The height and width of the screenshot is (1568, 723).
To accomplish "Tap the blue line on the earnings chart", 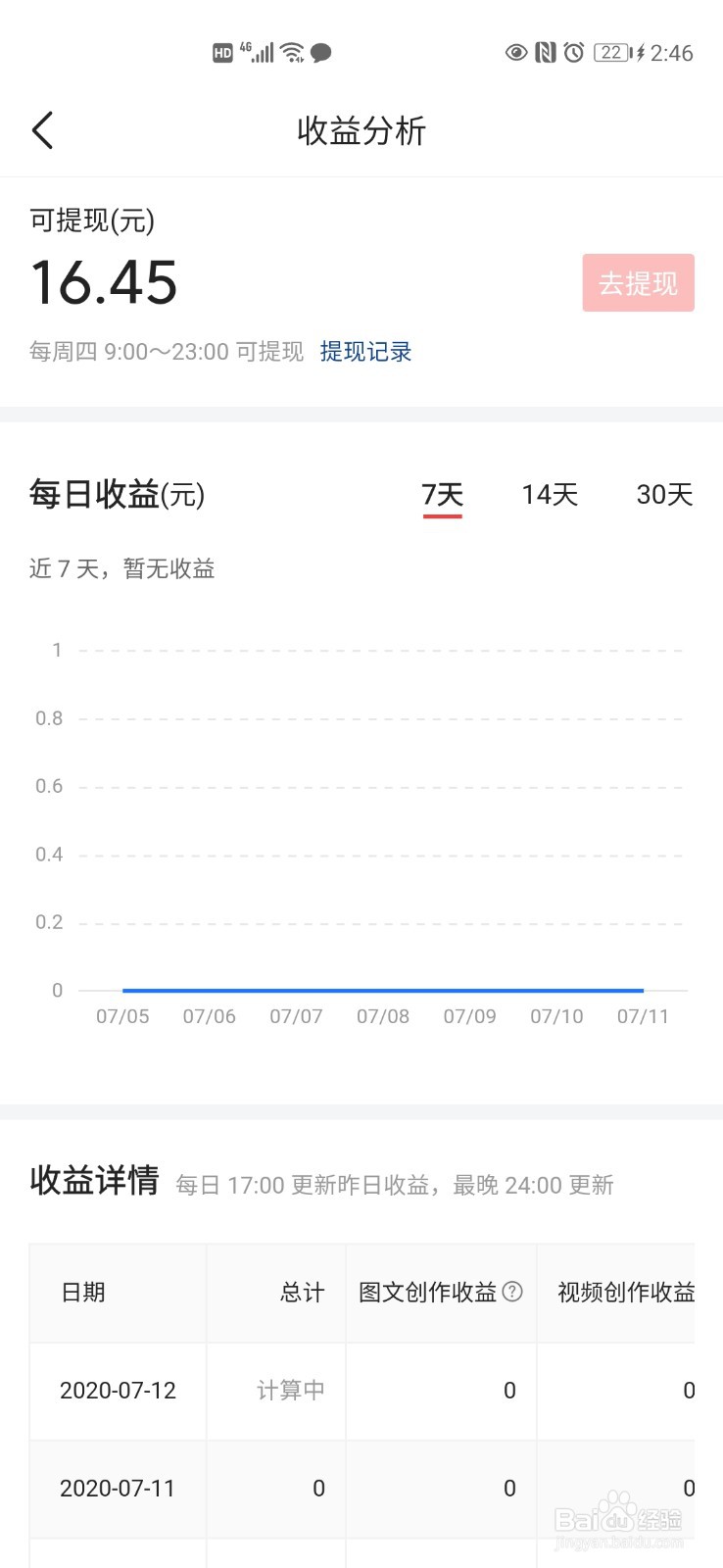I will (382, 990).
